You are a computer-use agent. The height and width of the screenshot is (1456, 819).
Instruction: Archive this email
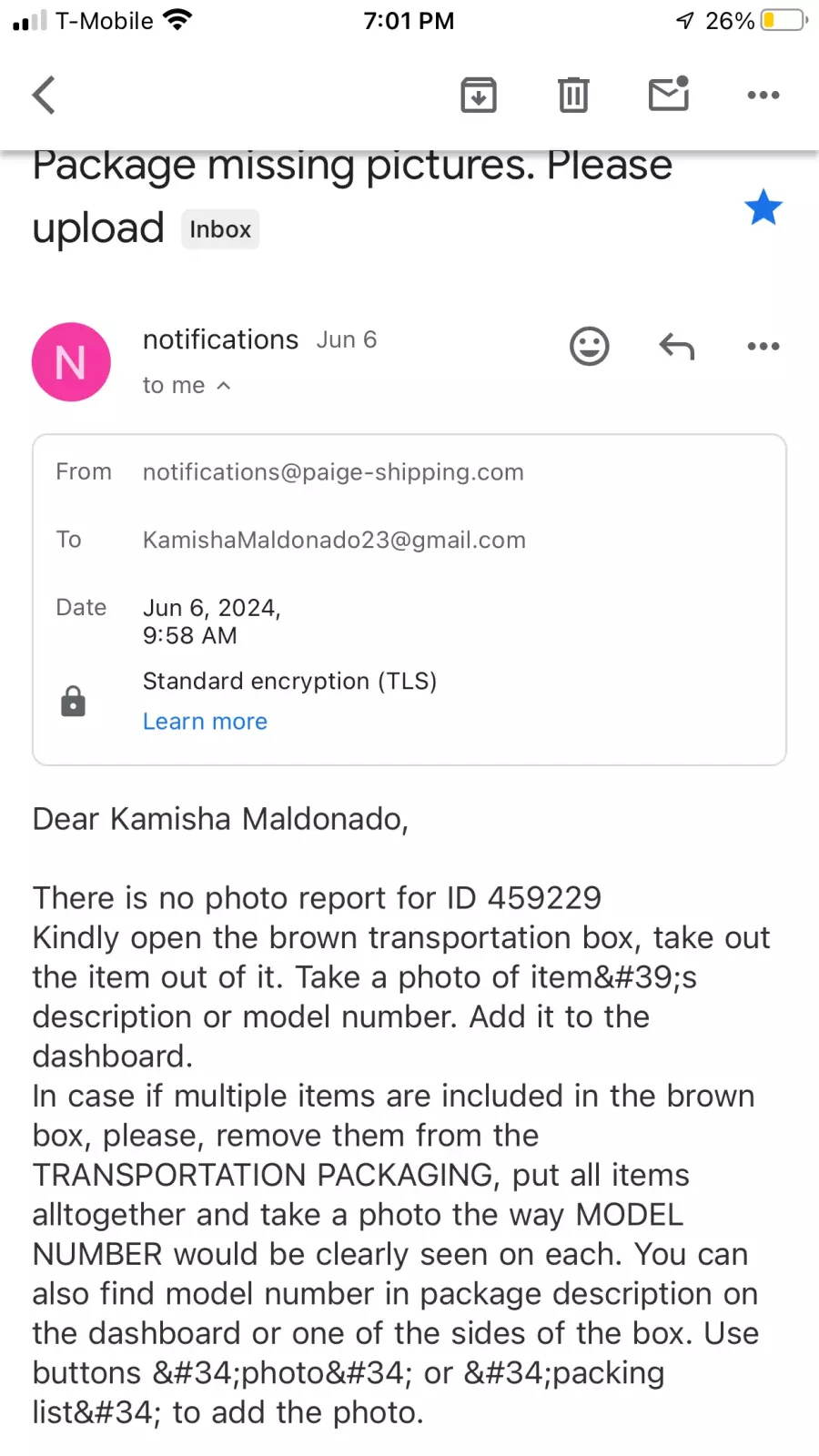pos(479,95)
